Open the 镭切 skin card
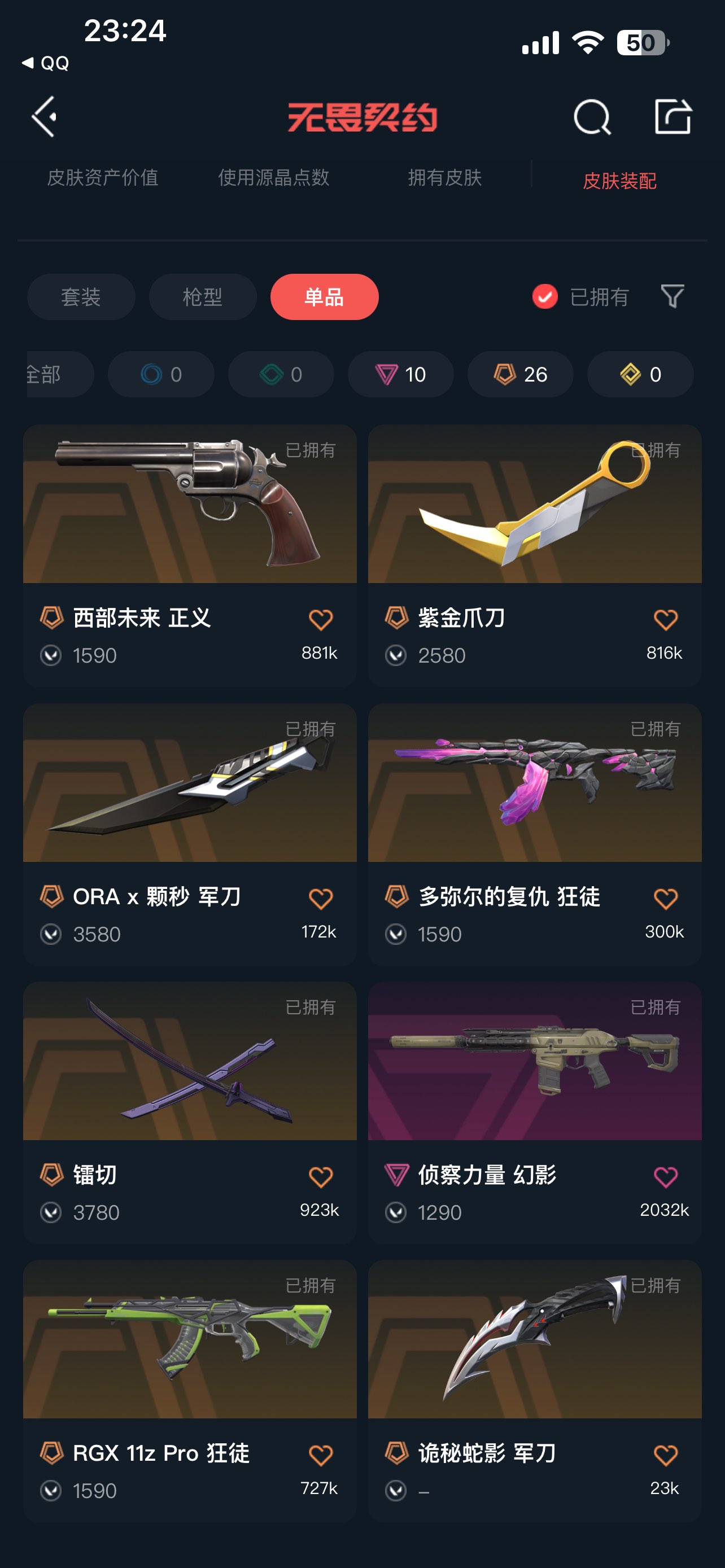The image size is (725, 1568). pos(189,1062)
